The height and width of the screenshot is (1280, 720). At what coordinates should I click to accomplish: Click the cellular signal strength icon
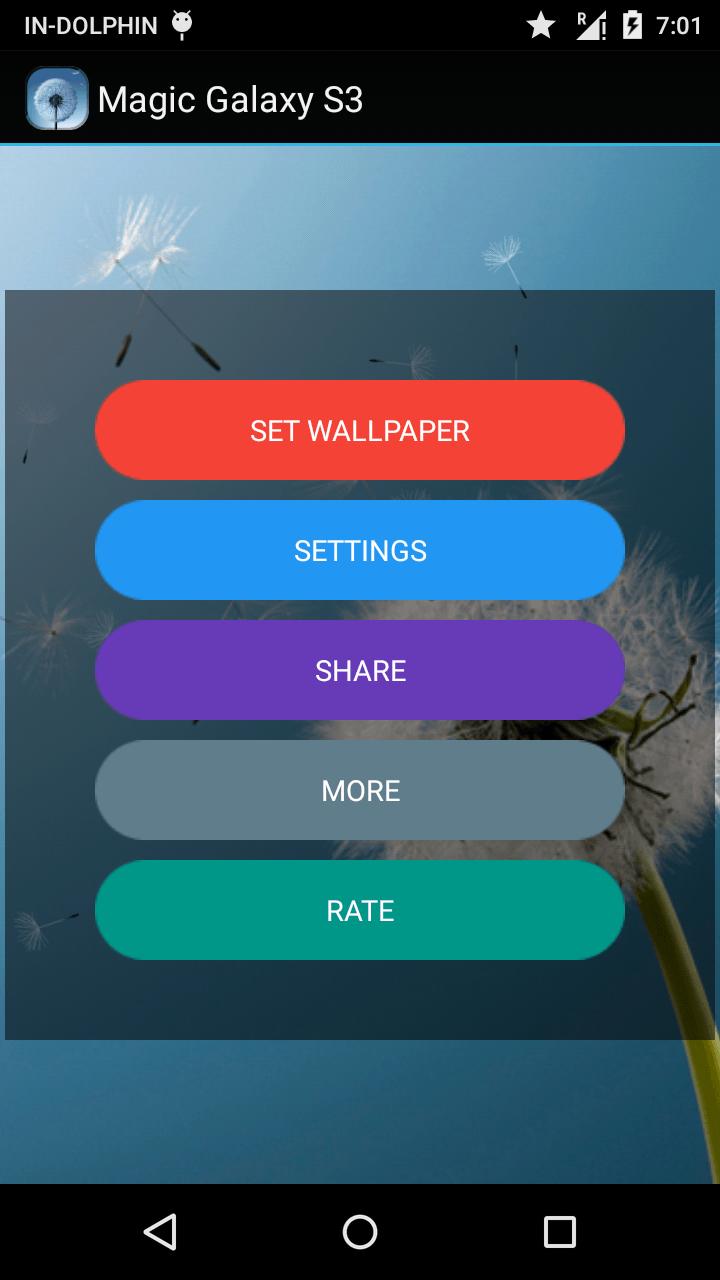pos(592,26)
